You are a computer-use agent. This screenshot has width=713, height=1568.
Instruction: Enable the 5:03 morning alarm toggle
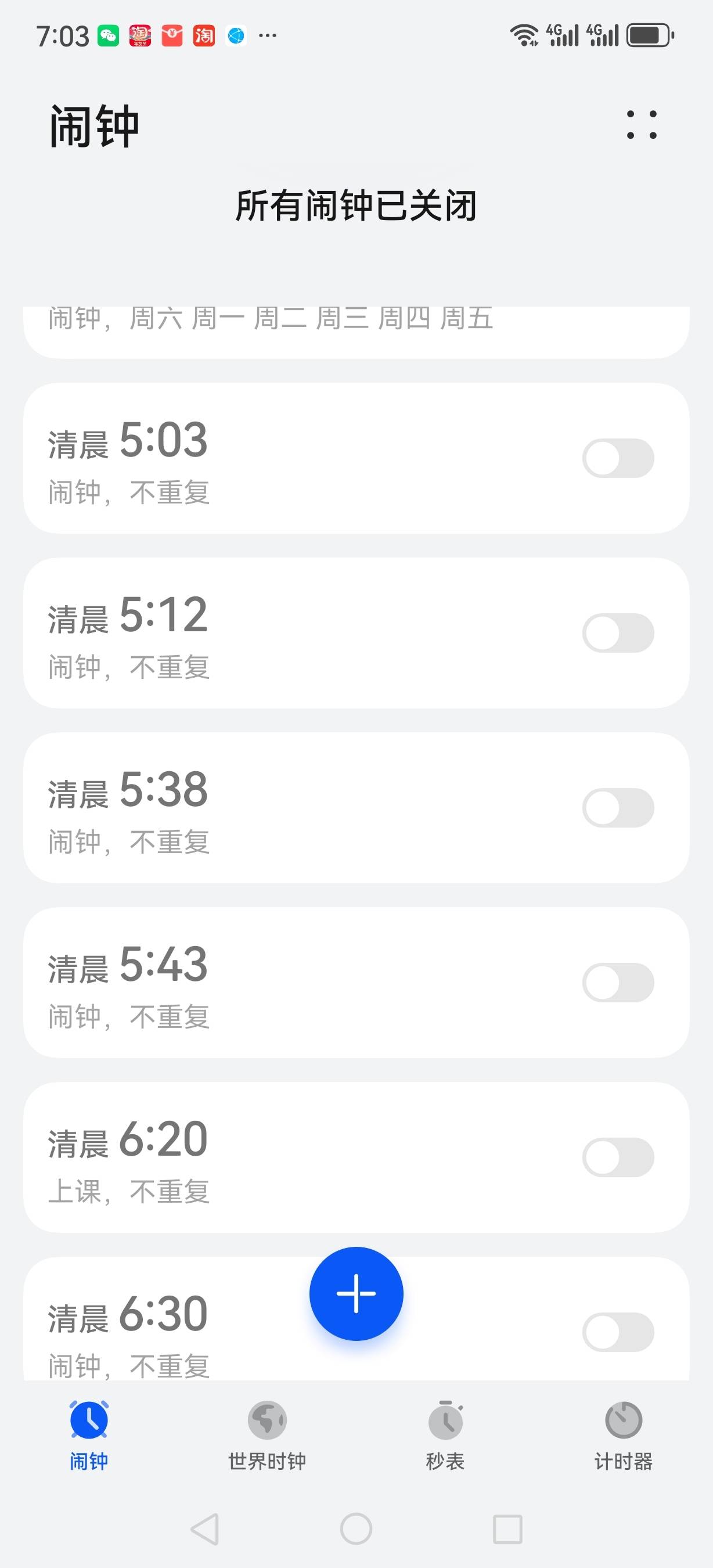click(617, 458)
